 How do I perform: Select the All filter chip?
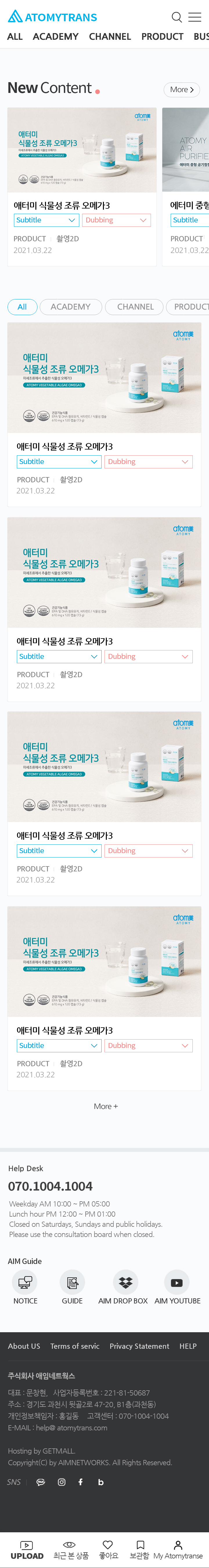(x=22, y=307)
